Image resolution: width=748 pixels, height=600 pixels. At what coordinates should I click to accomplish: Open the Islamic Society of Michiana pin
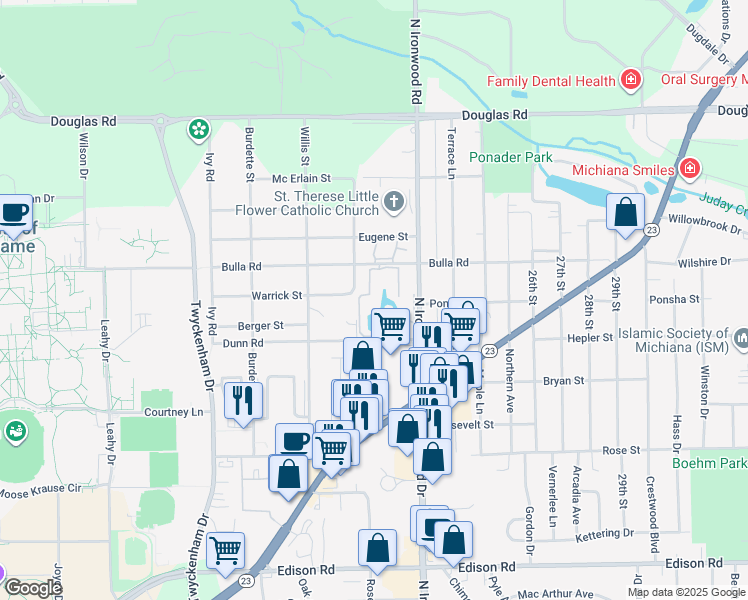[x=741, y=338]
